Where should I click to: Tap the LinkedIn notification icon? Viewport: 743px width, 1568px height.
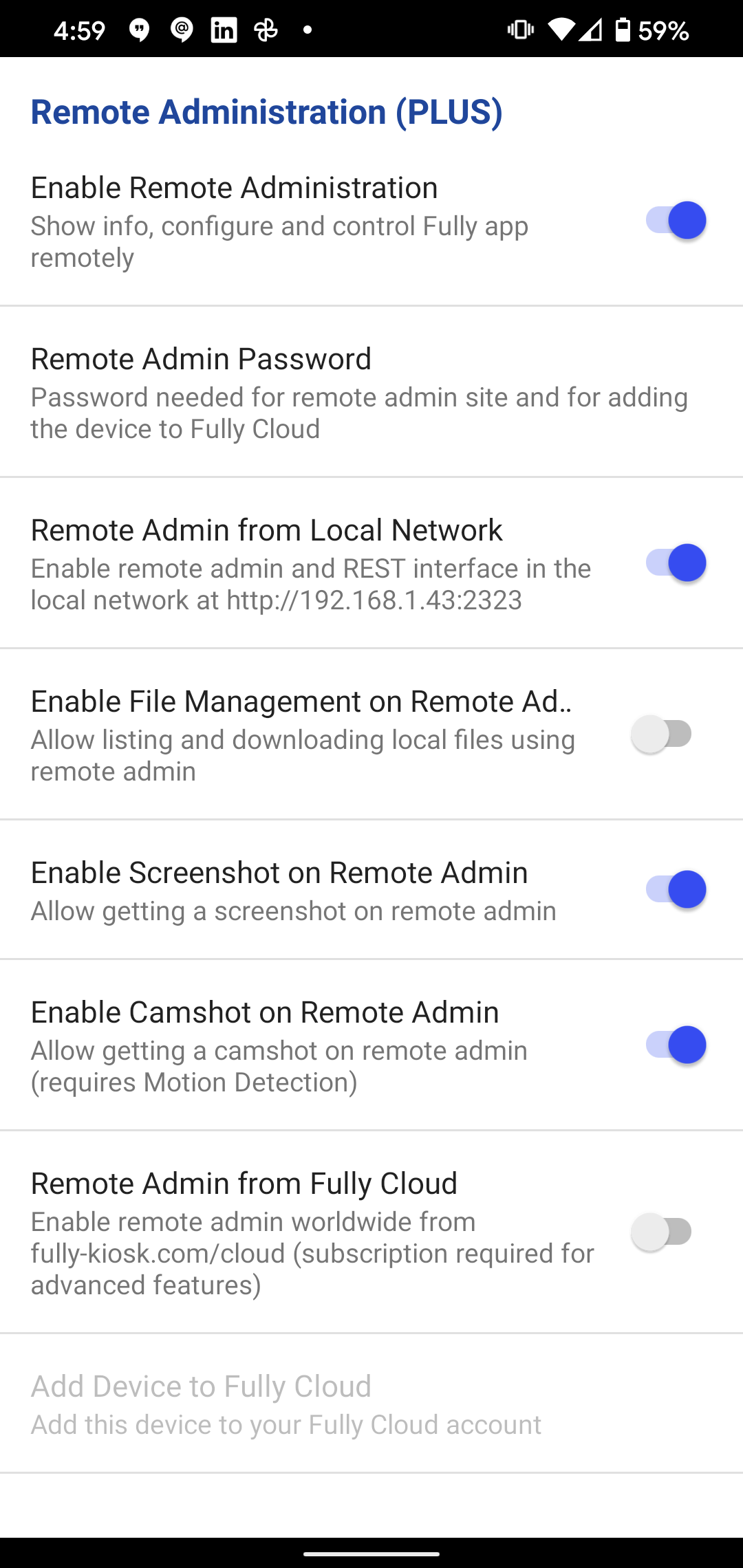[x=224, y=29]
